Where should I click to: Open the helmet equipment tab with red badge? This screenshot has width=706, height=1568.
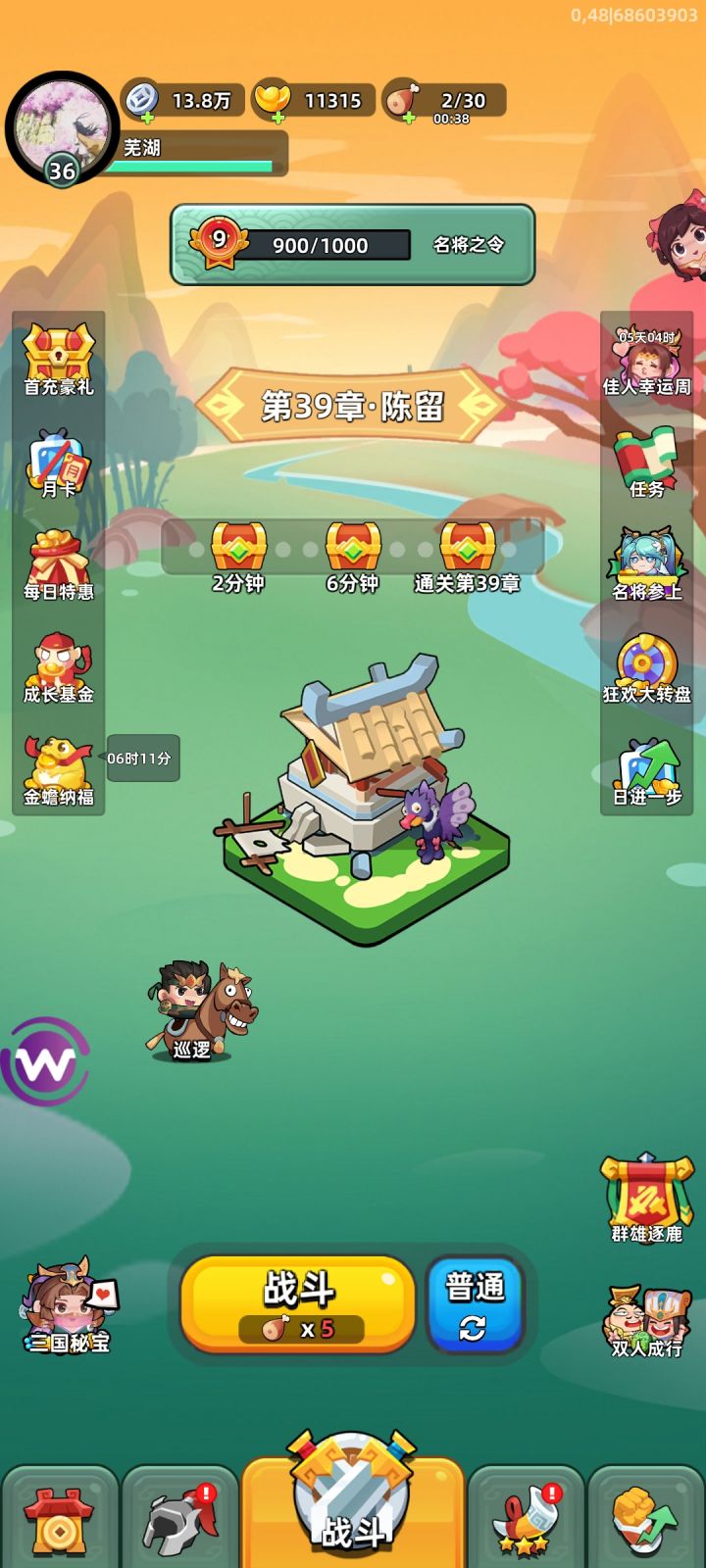[x=176, y=1519]
